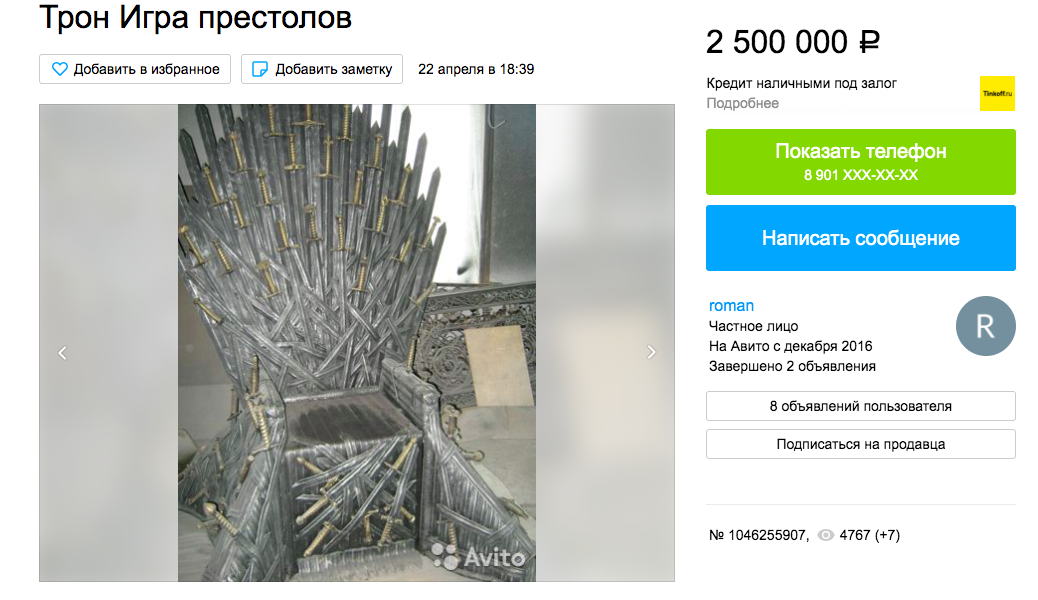This screenshot has height=600, width=1038.
Task: Tap Написать сообщение button
Action: click(x=860, y=238)
